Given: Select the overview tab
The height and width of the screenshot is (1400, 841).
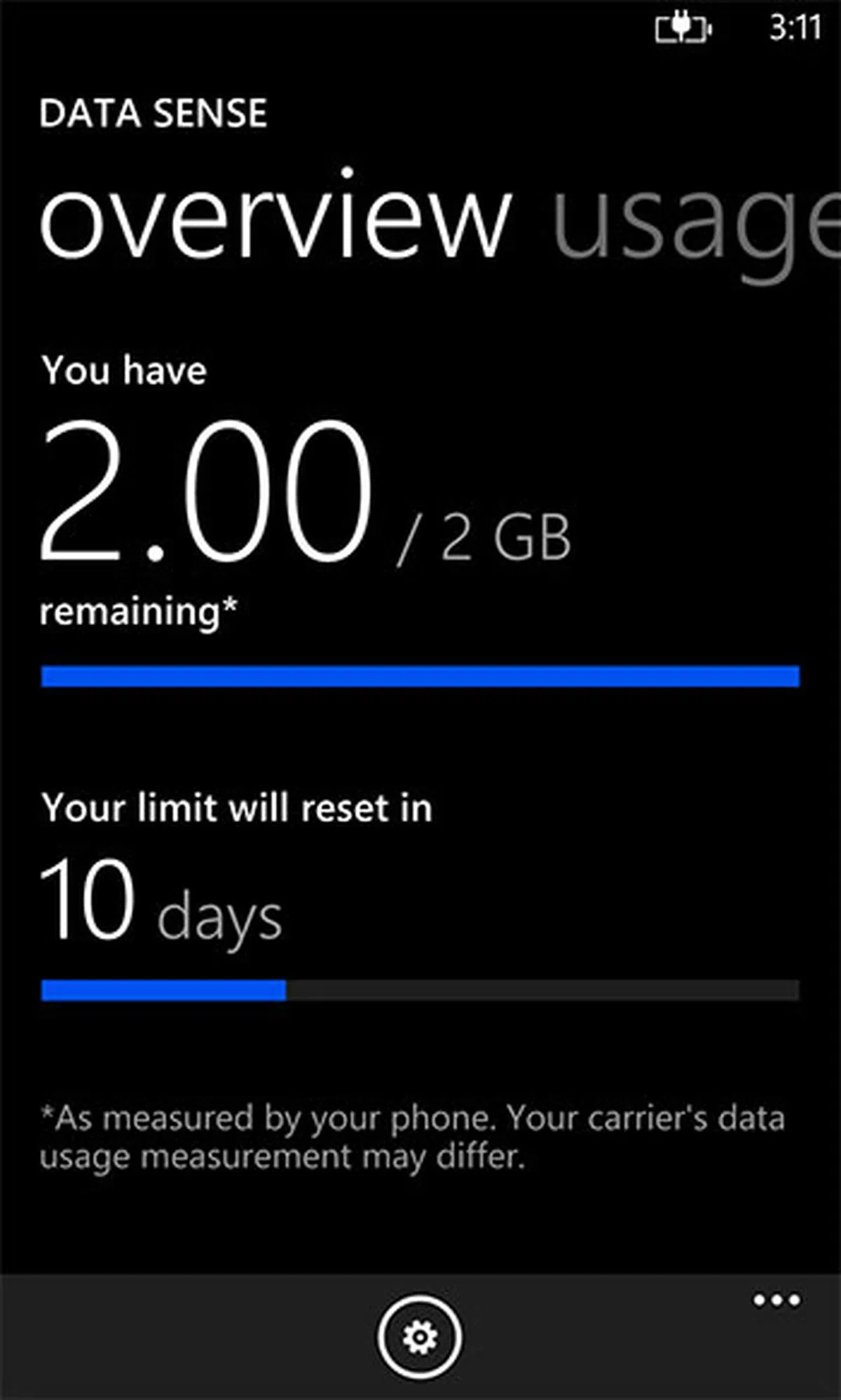Looking at the screenshot, I should tap(275, 217).
